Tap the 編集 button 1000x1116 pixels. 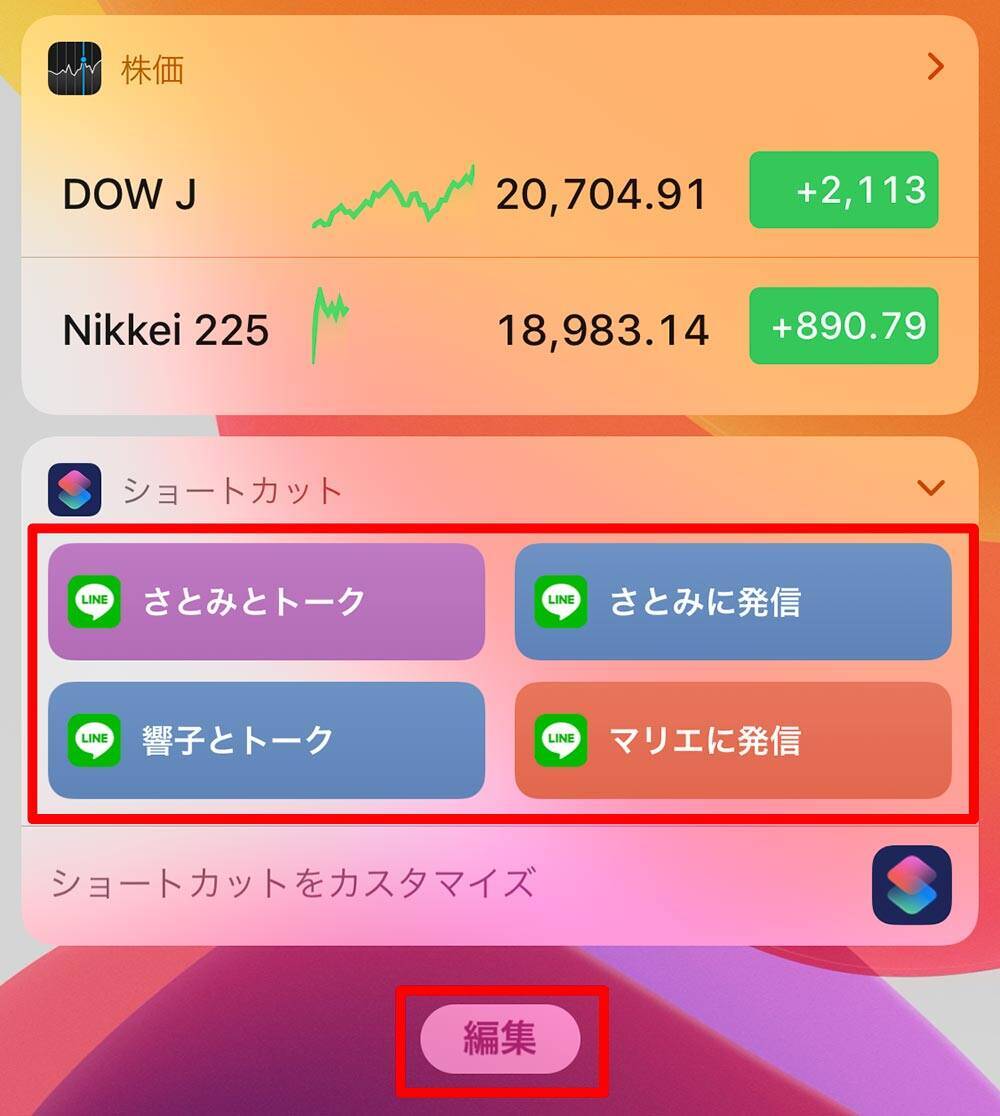coord(500,1039)
